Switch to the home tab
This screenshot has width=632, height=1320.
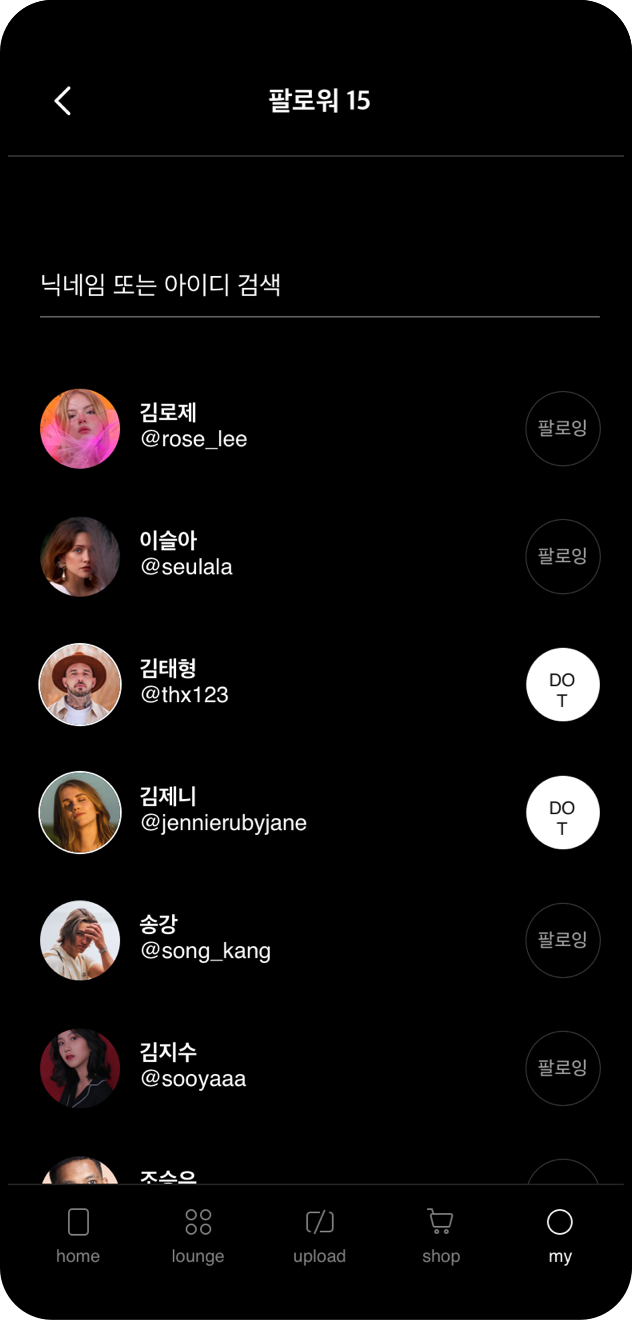(78, 1235)
